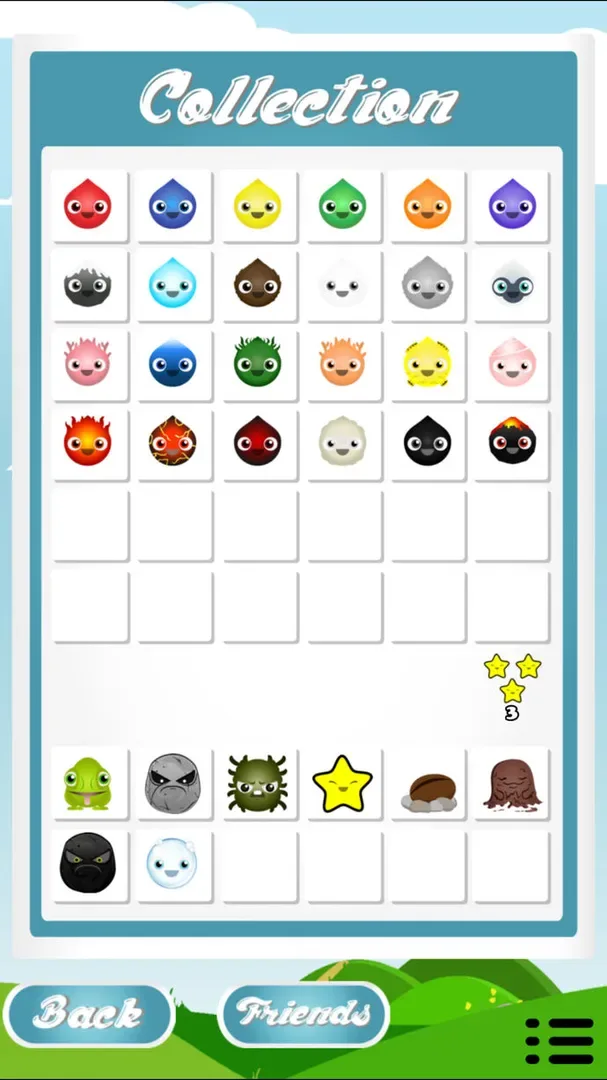The width and height of the screenshot is (607, 1080).
Task: Tap the brown mud creature tile
Action: click(511, 784)
